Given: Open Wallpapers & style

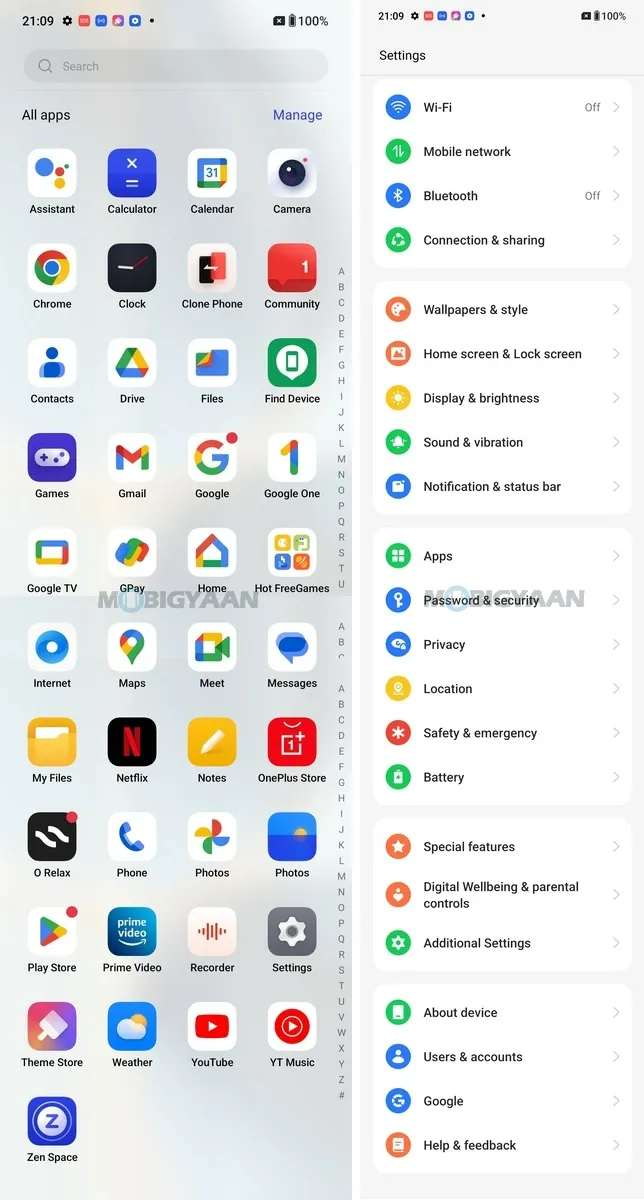Looking at the screenshot, I should [502, 310].
